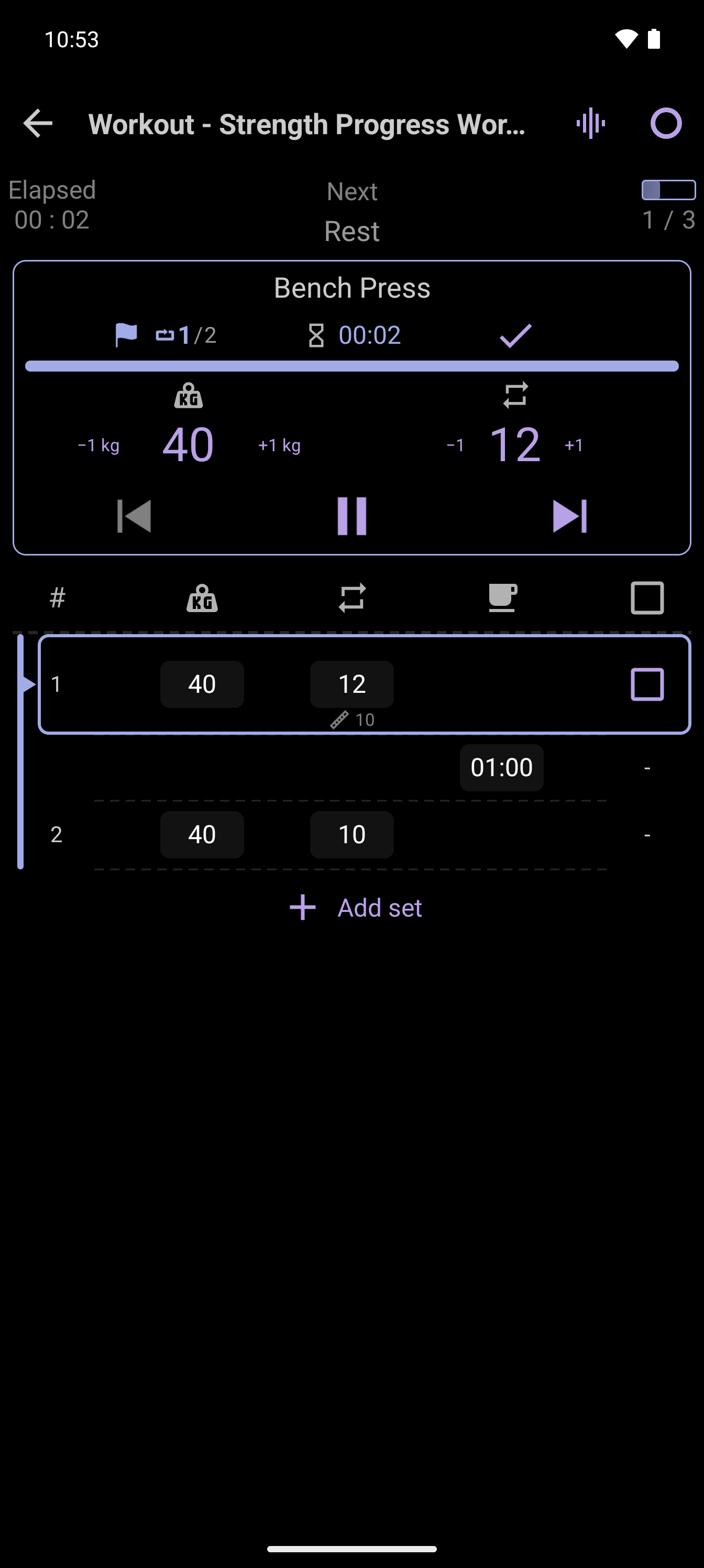The width and height of the screenshot is (704, 1568).
Task: Toggle the header select-all checkbox
Action: pyautogui.click(x=647, y=598)
